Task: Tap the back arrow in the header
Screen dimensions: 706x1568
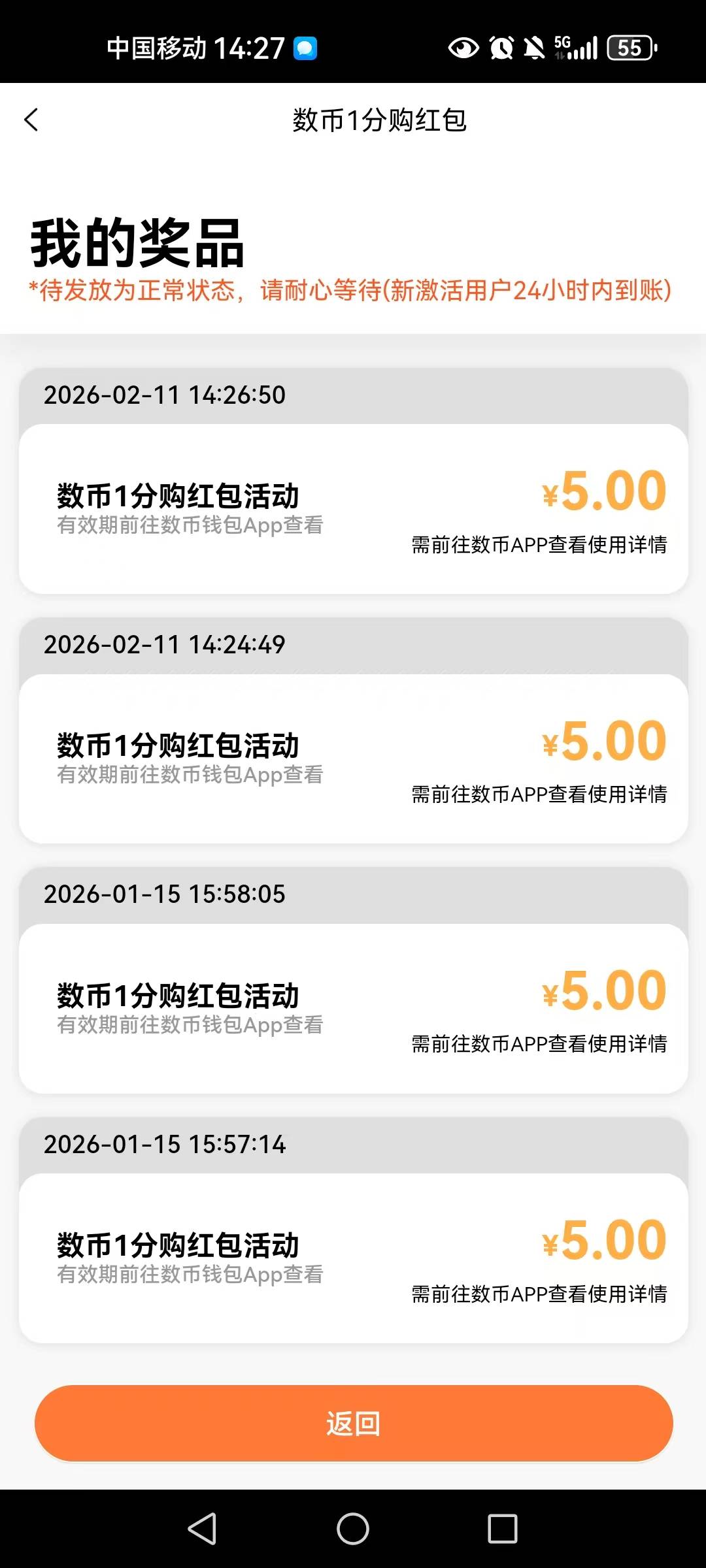Action: tap(31, 120)
